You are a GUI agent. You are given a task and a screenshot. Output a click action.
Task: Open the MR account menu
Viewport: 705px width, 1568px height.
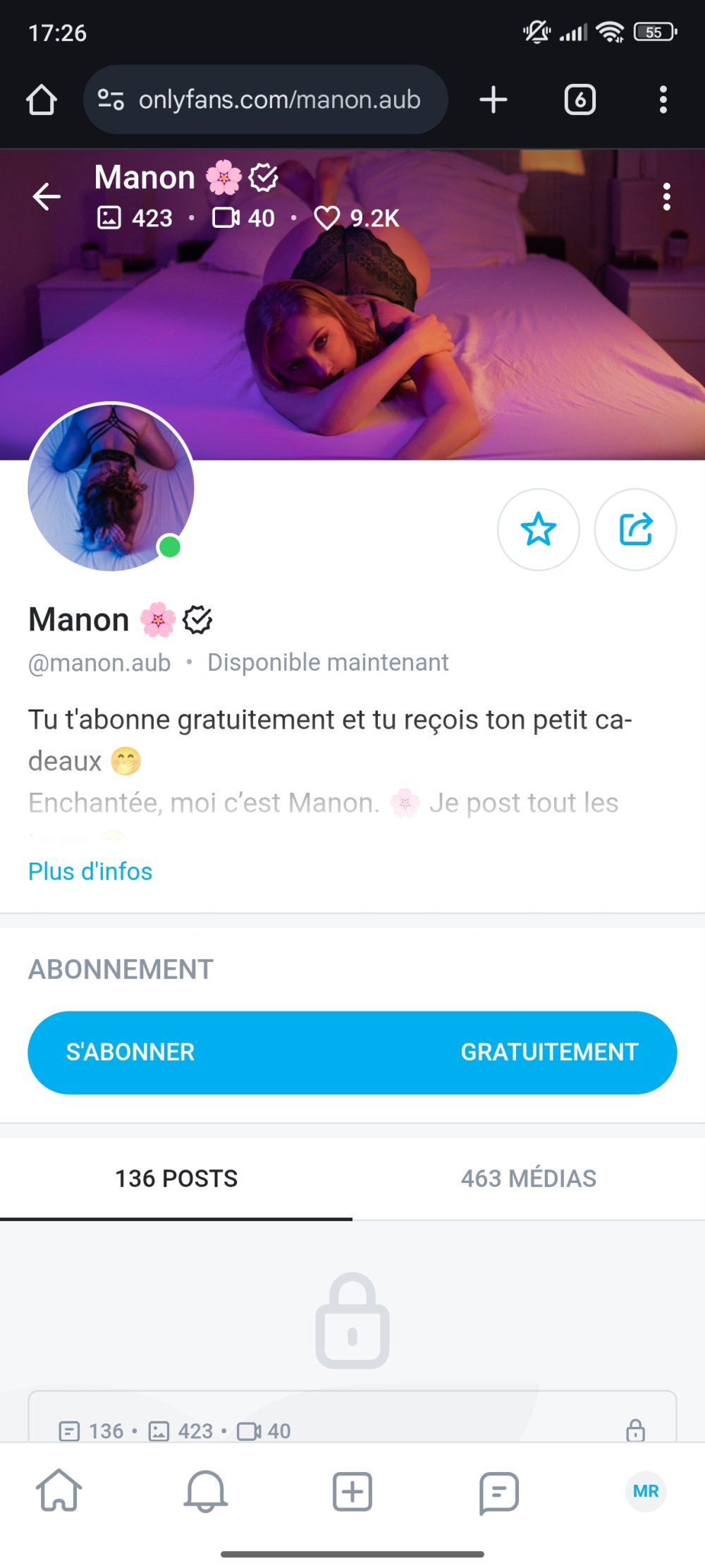pyautogui.click(x=645, y=1490)
